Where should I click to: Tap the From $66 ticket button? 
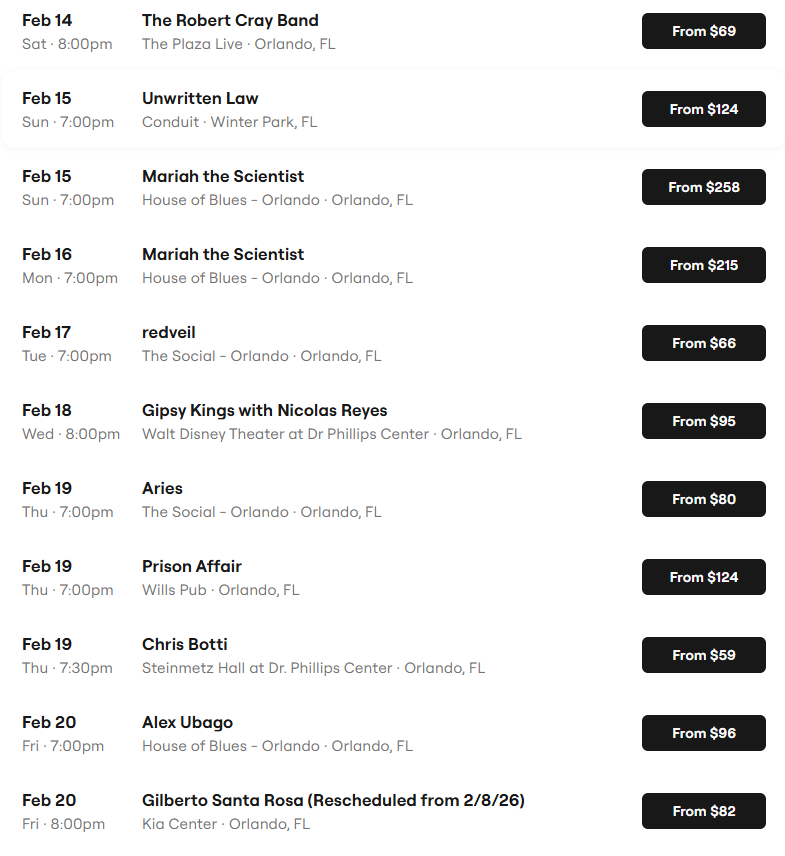click(703, 343)
